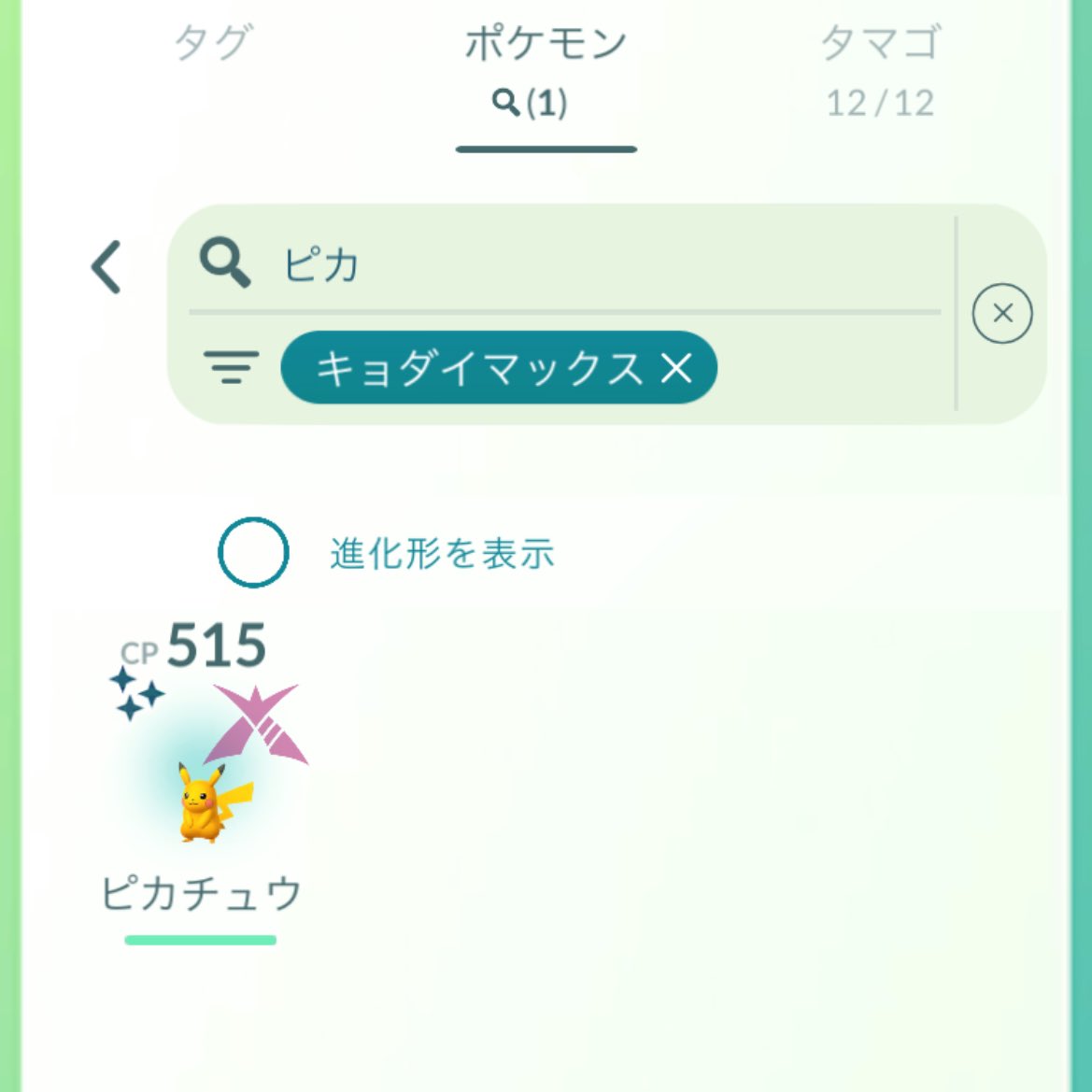Clear the search with the circled X

(x=1001, y=314)
